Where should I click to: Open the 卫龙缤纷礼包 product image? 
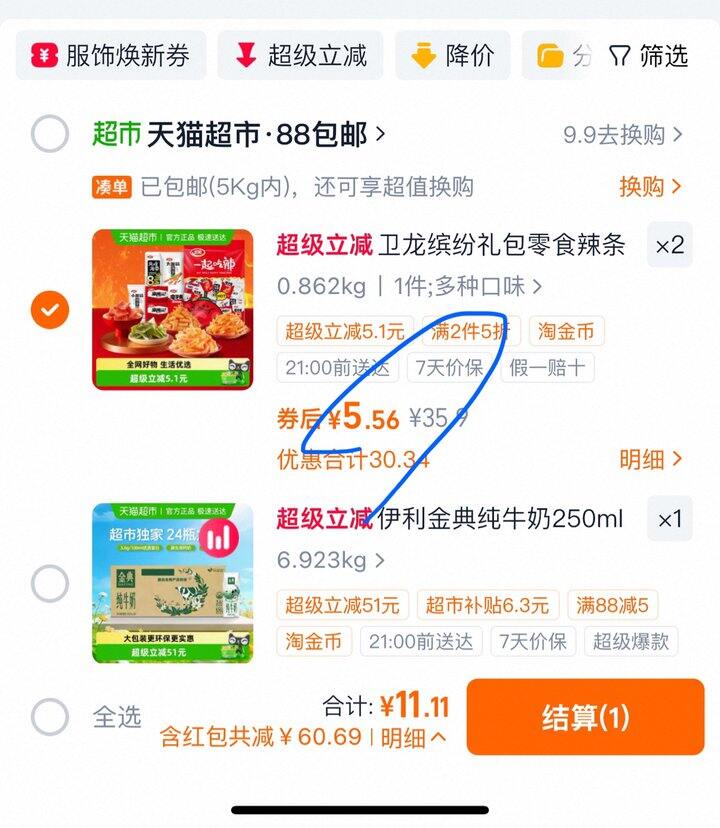(173, 310)
